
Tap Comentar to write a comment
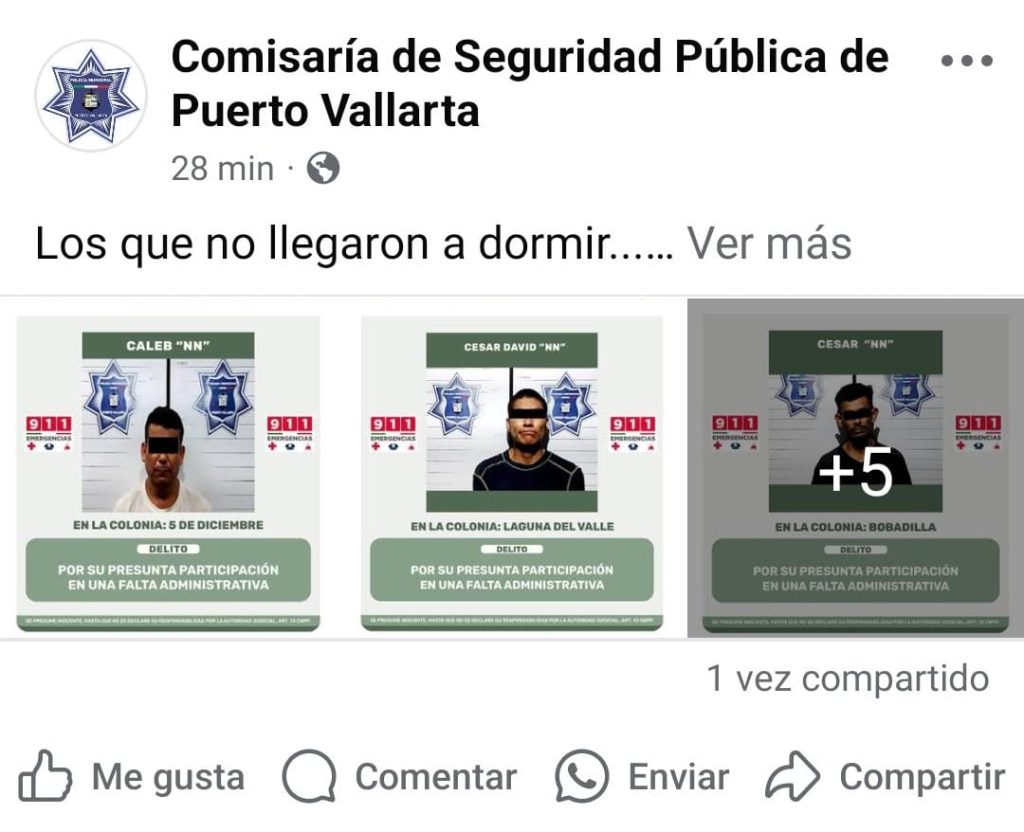point(399,777)
